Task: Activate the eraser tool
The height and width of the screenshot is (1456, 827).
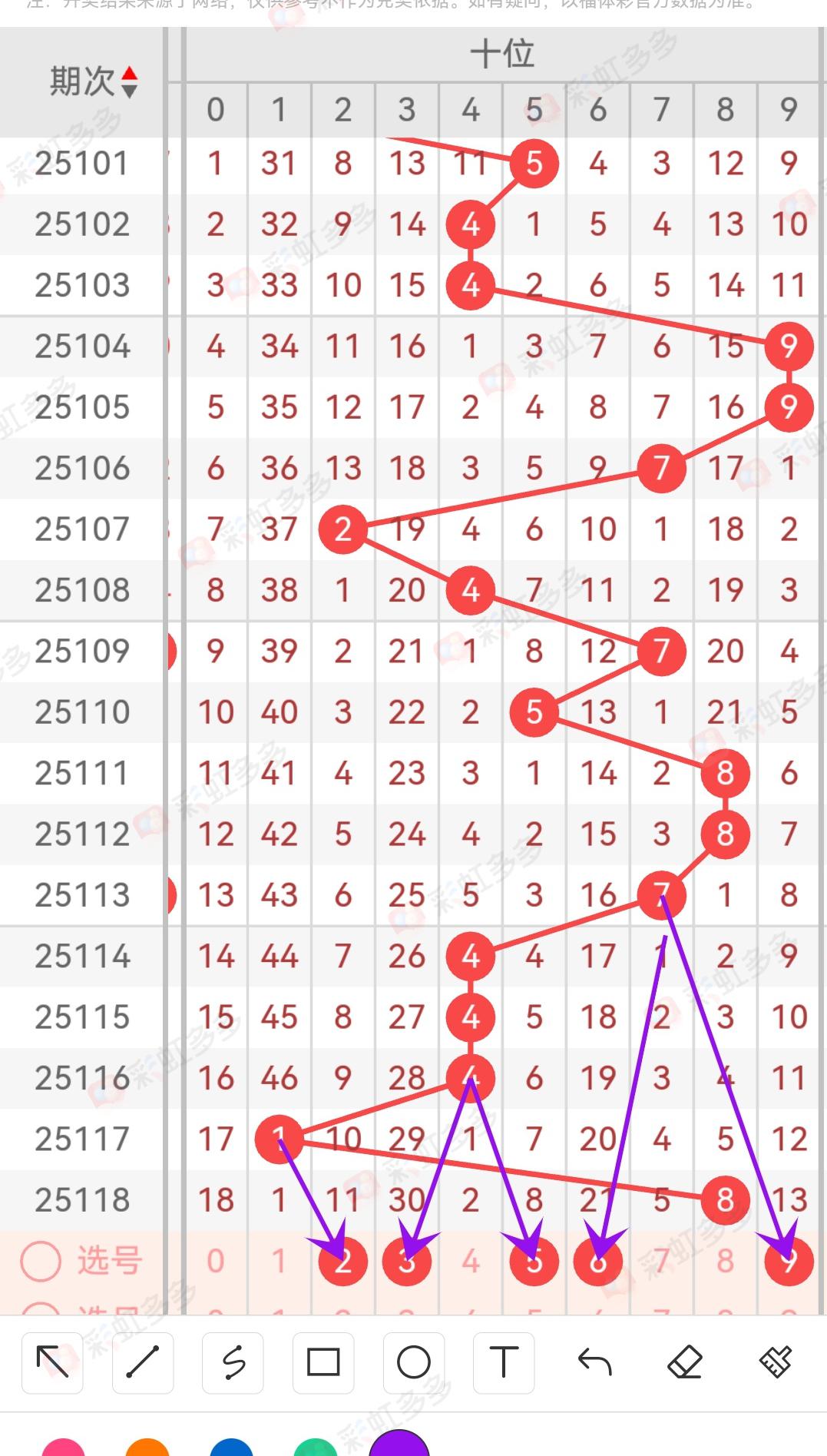Action: coord(685,1363)
